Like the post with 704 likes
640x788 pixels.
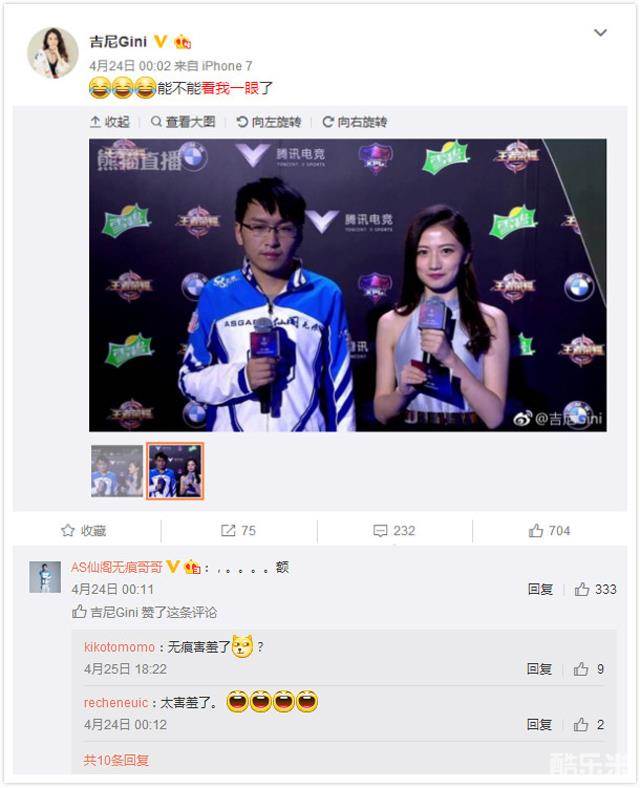point(549,531)
